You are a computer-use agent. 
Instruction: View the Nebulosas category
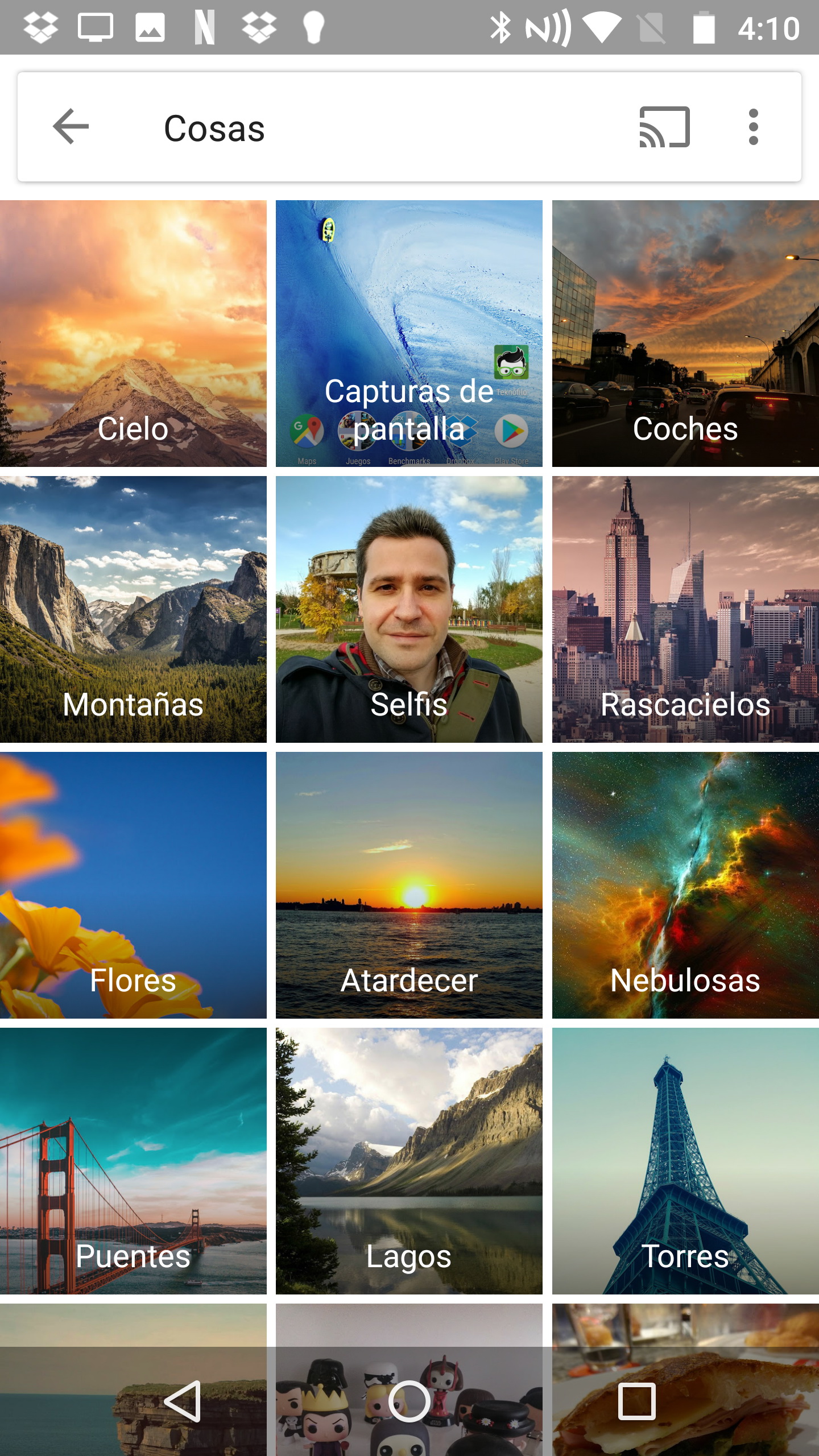685,885
